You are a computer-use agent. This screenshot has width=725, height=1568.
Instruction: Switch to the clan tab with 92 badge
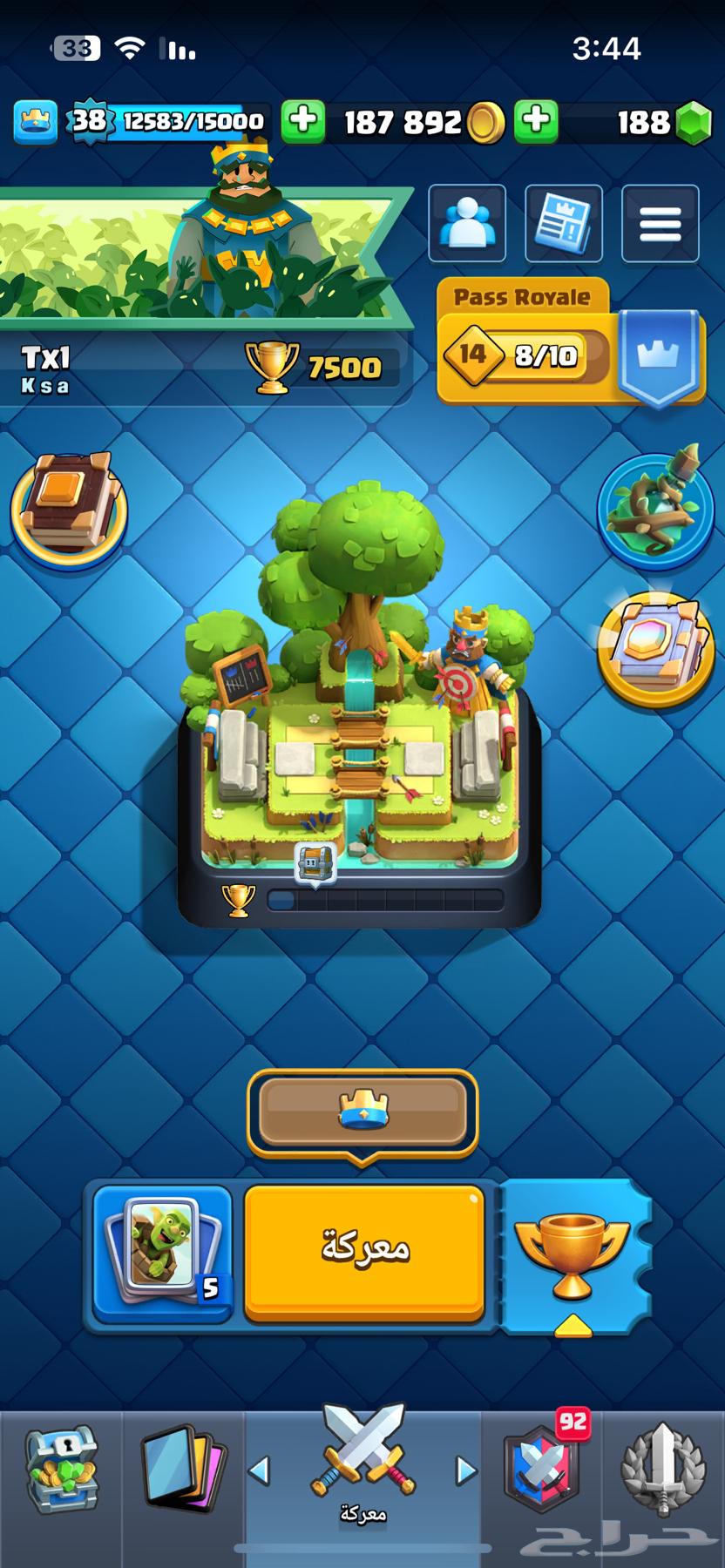point(542,1472)
